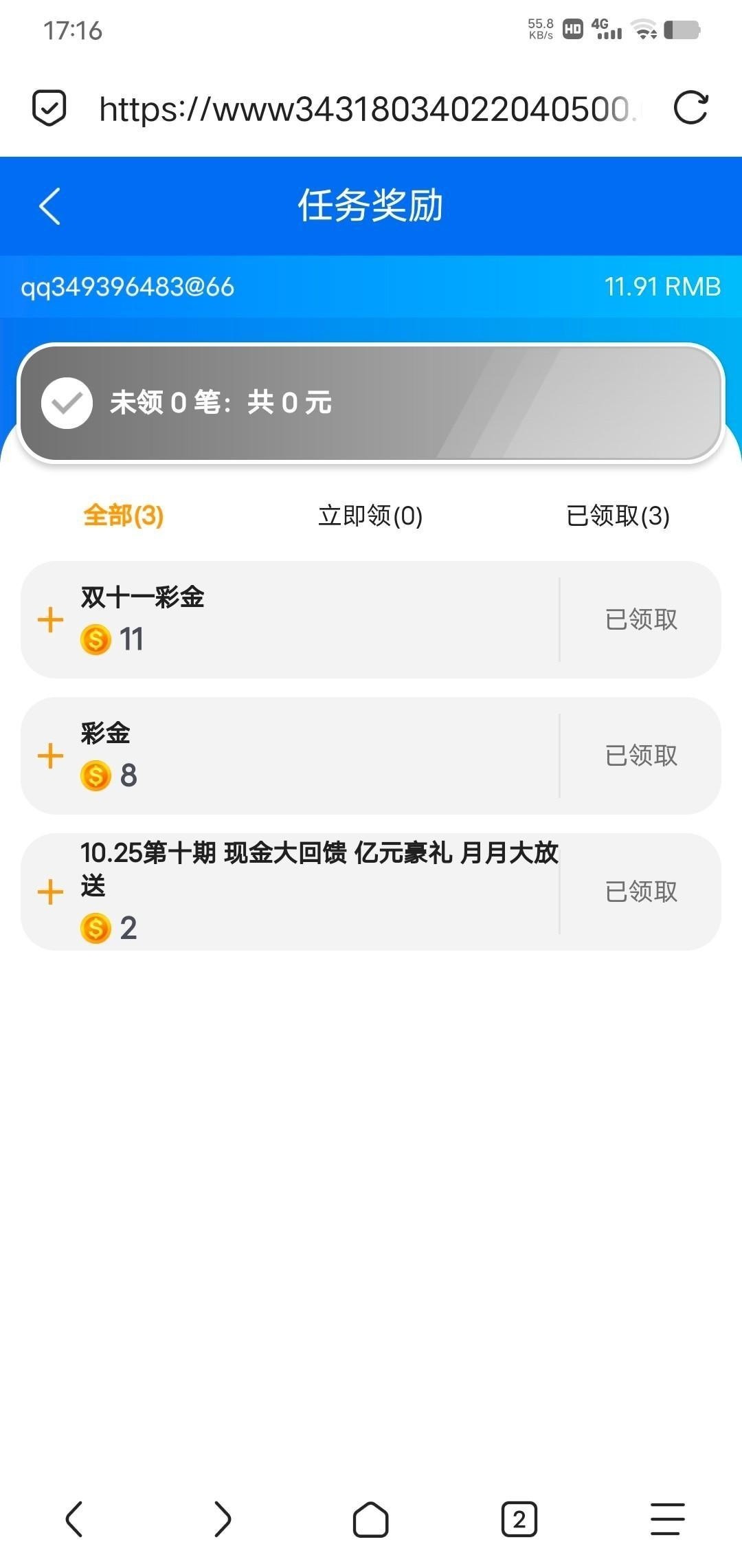View the 2 open browser tabs
The height and width of the screenshot is (1568, 742).
pos(519,1519)
